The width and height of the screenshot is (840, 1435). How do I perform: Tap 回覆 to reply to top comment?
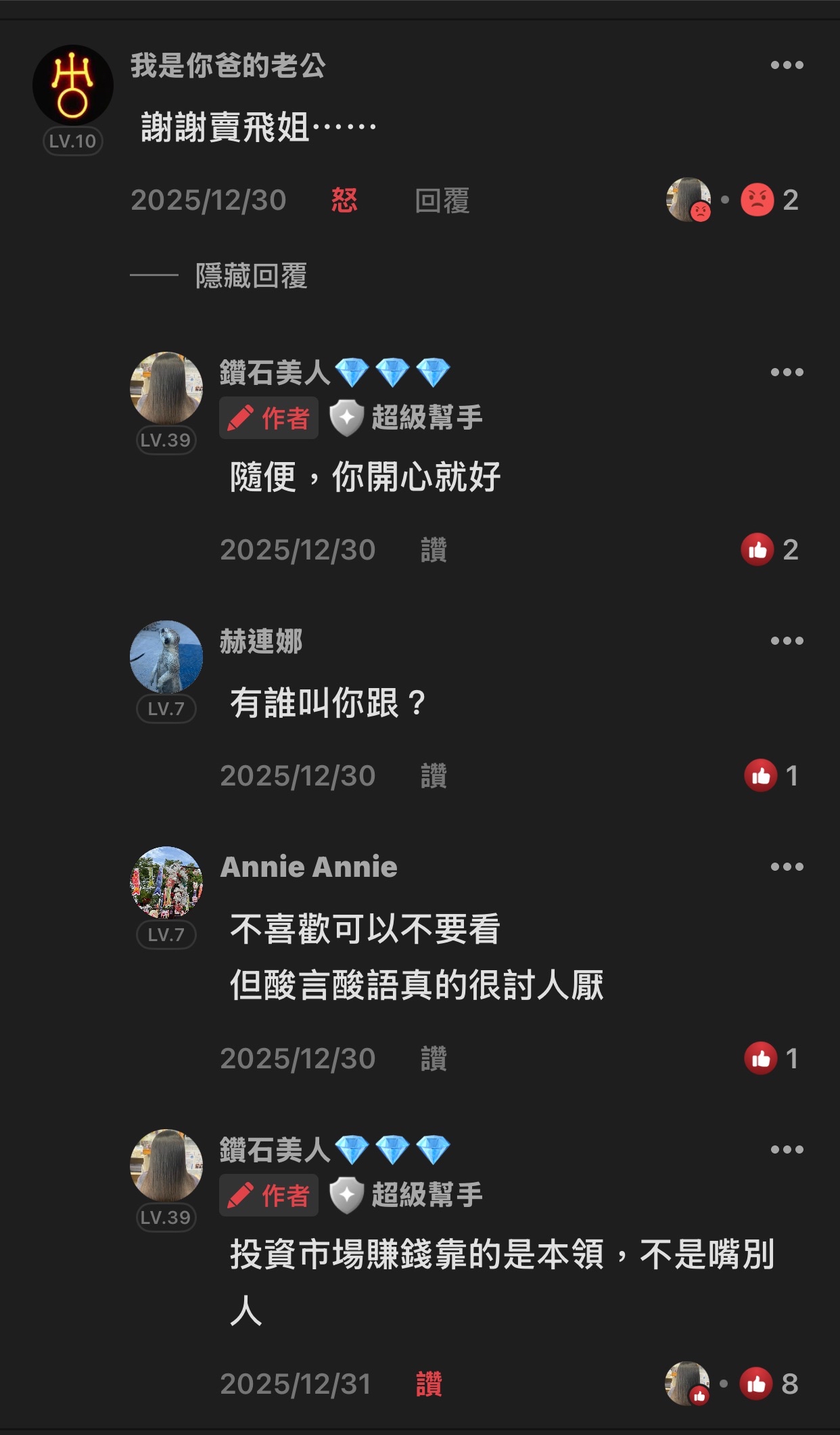click(x=442, y=200)
